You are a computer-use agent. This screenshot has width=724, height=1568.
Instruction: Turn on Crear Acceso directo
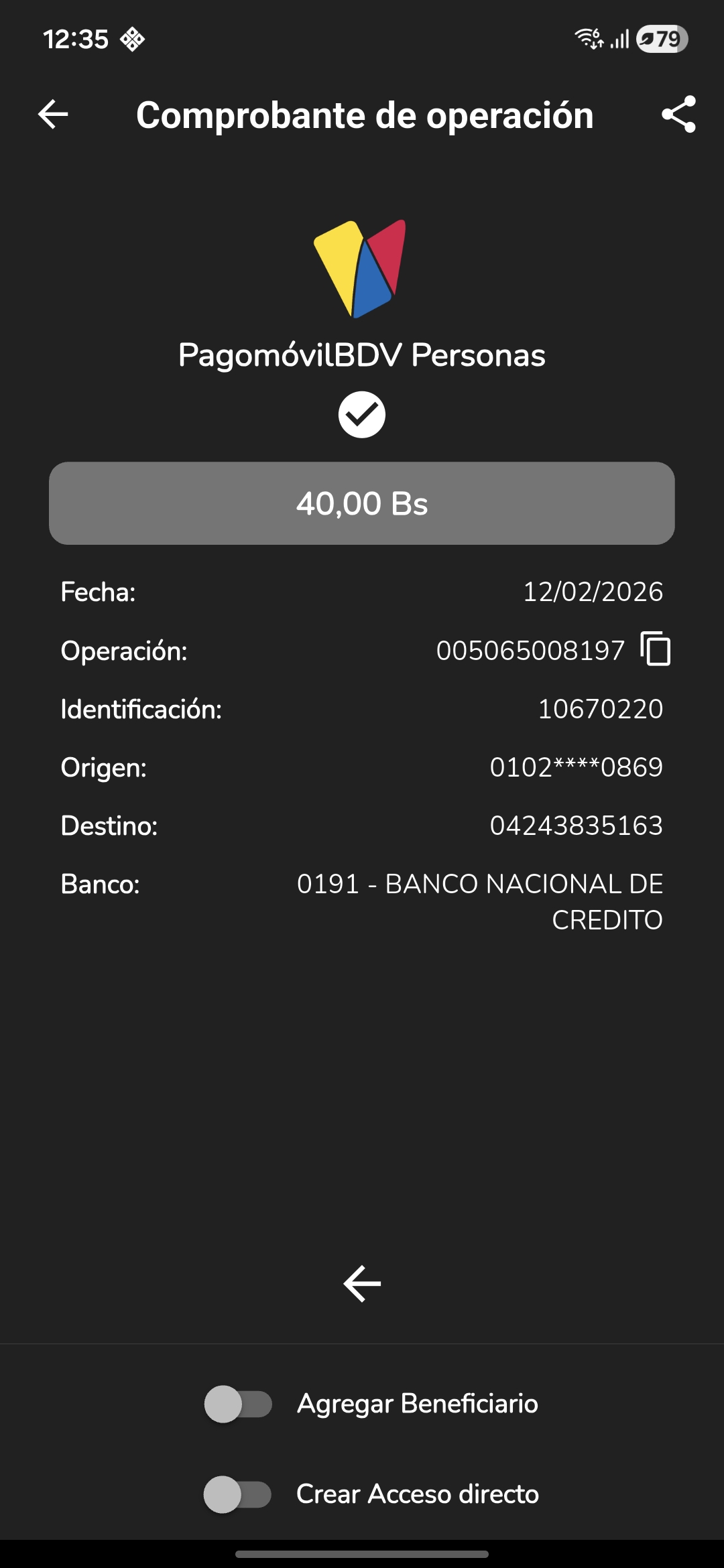[x=238, y=1494]
